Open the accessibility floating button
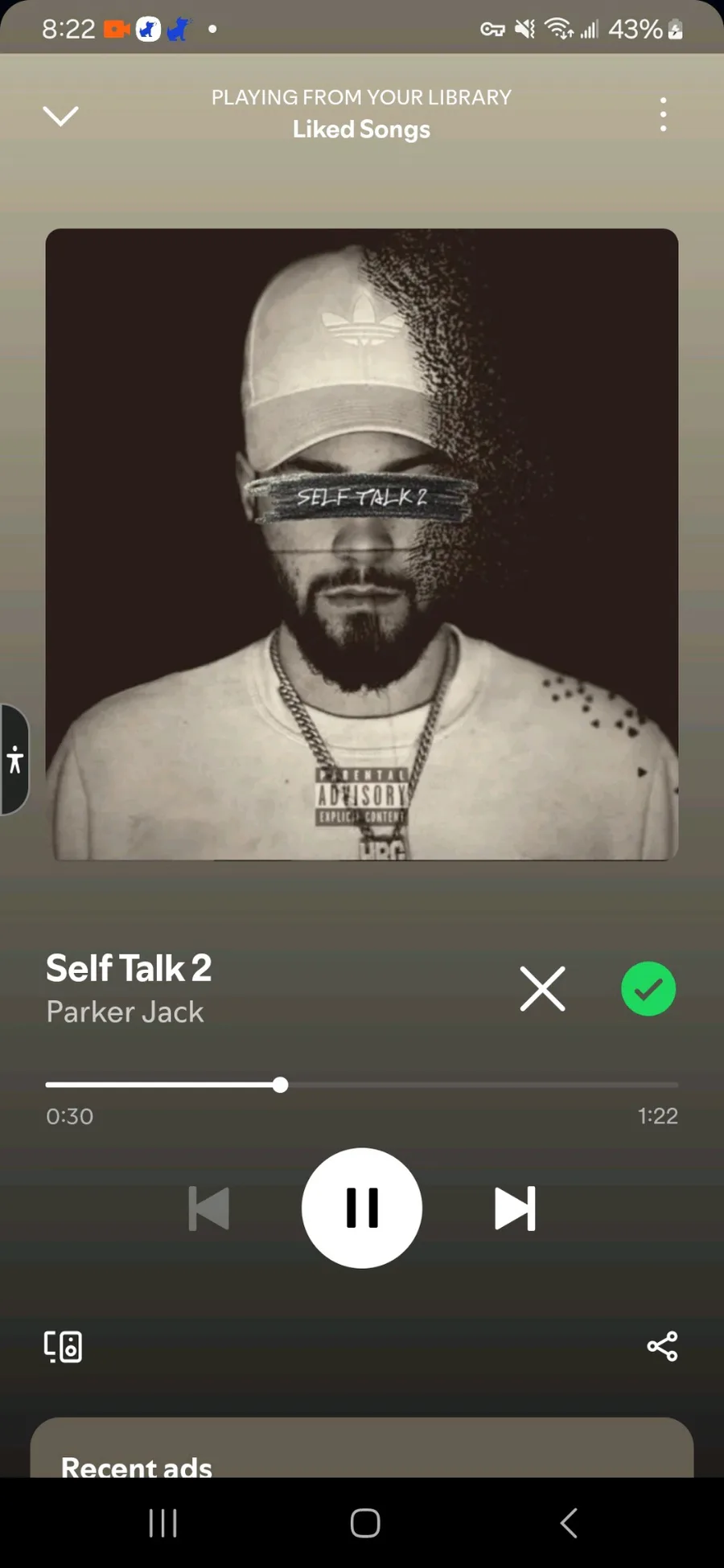The image size is (724, 1568). (14, 759)
